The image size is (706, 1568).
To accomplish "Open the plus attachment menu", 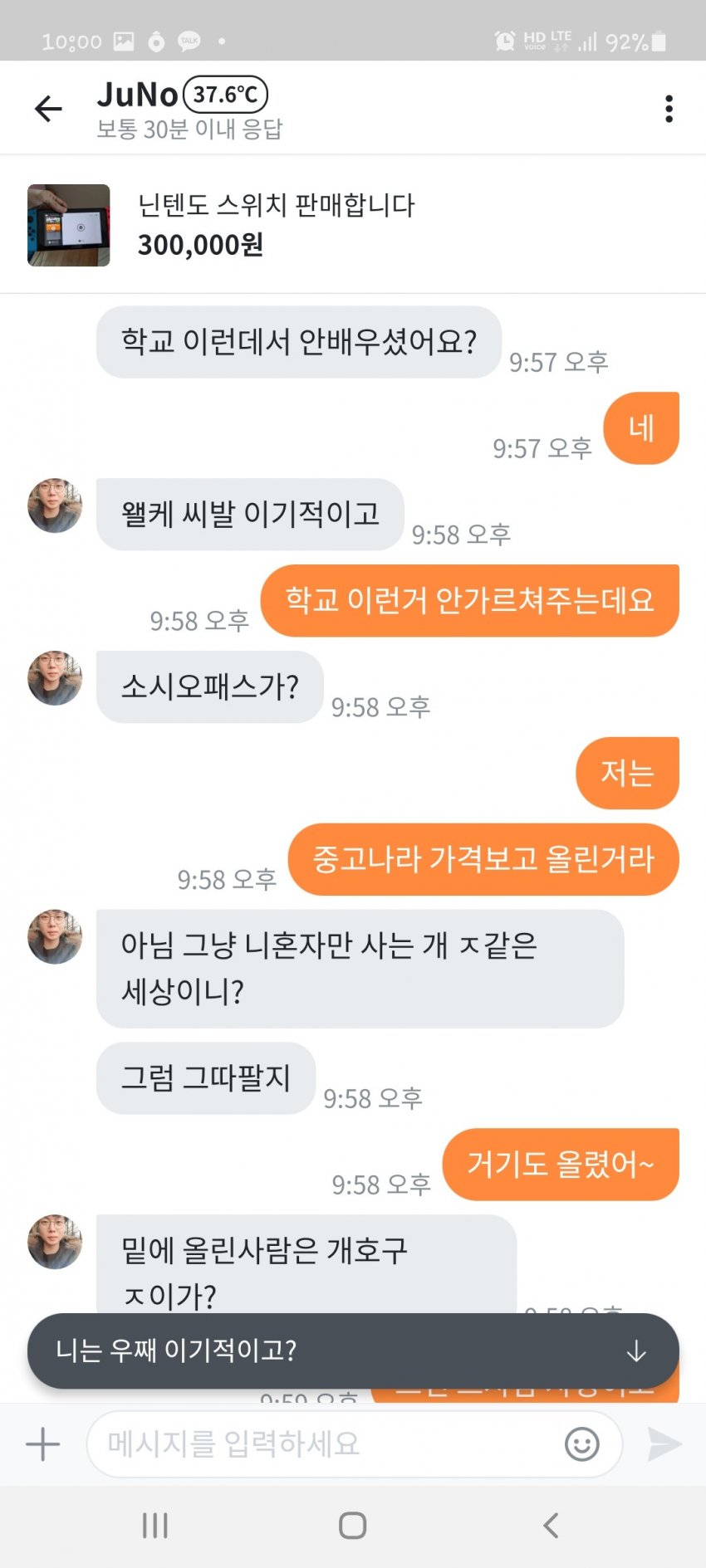I will (x=43, y=1444).
